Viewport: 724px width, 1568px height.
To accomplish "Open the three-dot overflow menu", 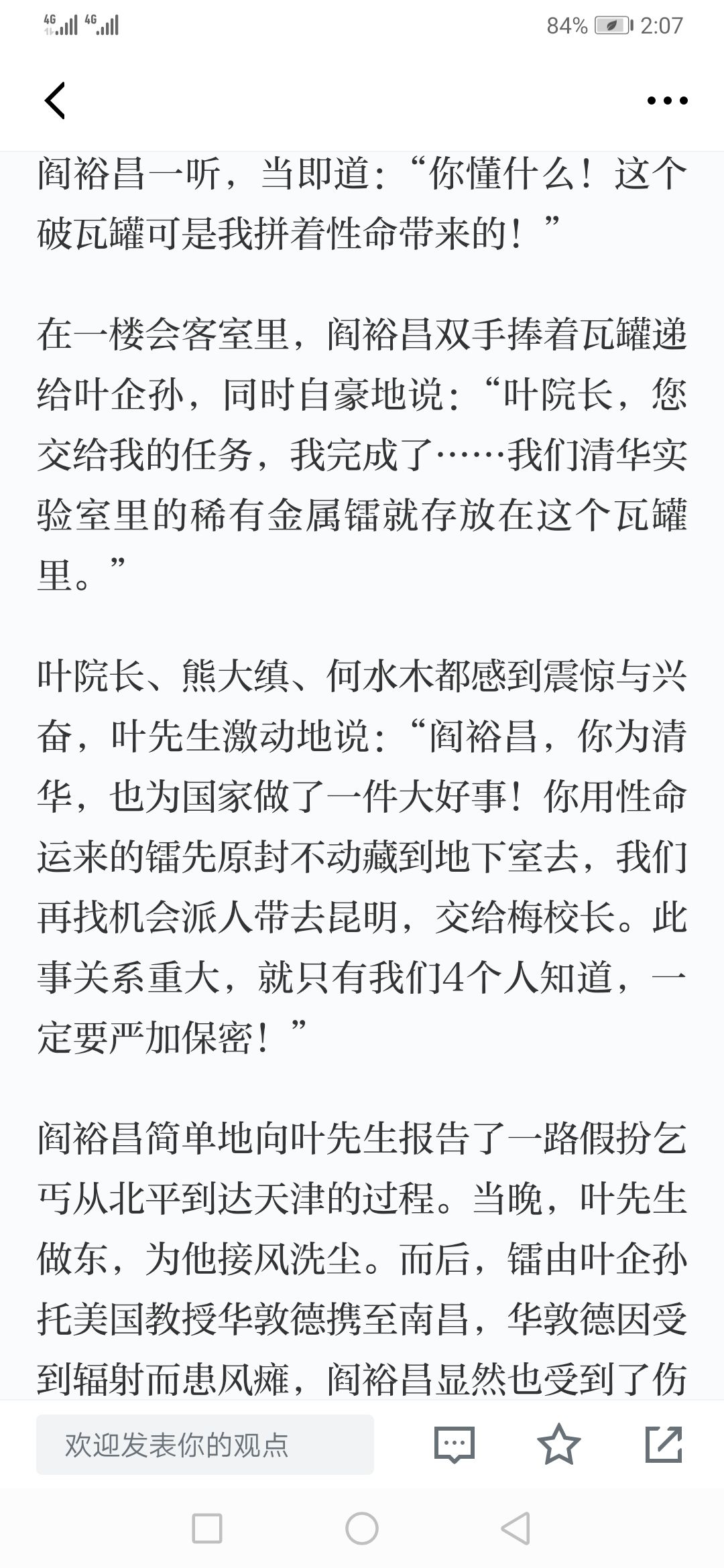I will point(667,101).
